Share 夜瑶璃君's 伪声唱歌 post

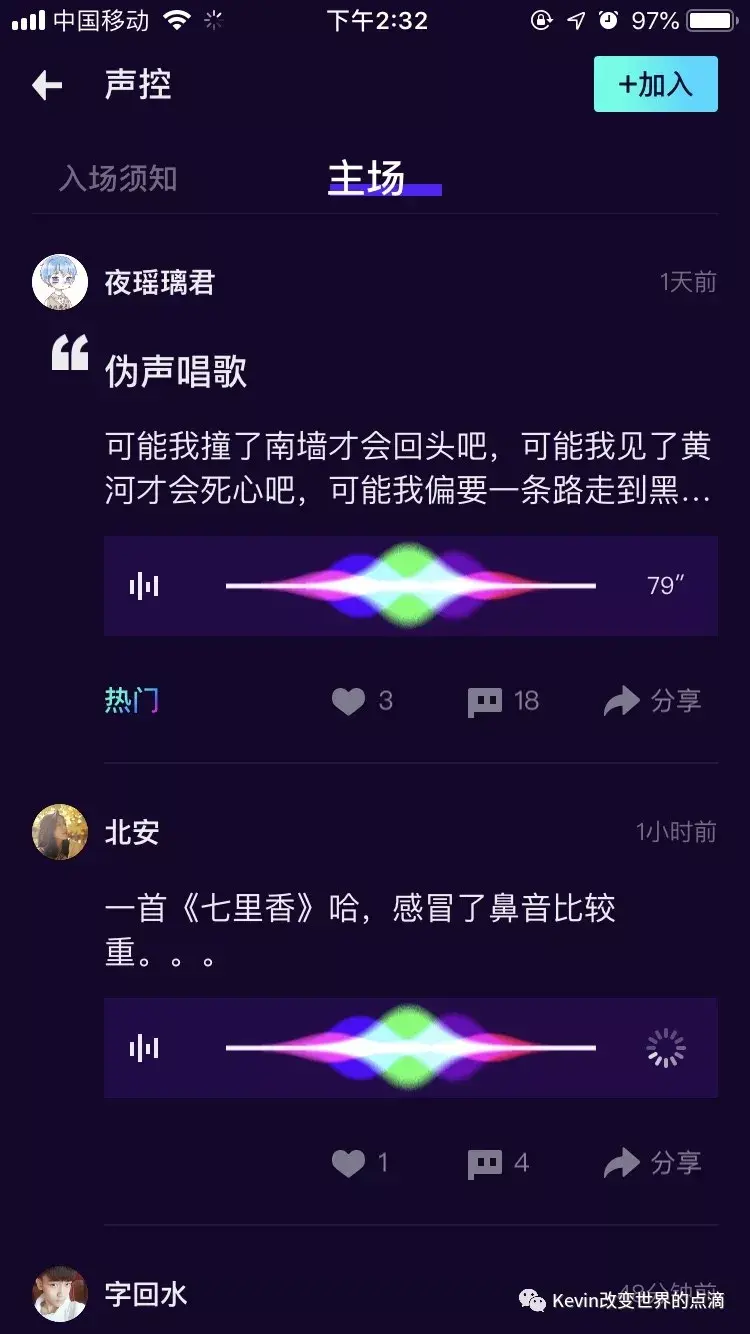coord(652,701)
